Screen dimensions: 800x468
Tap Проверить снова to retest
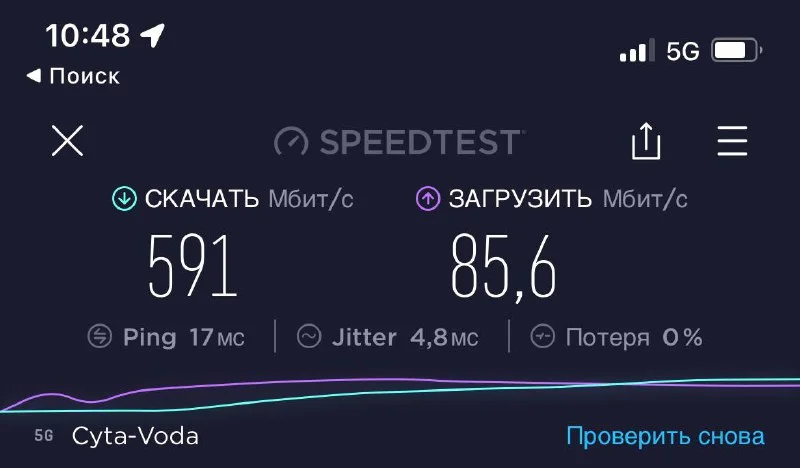(665, 436)
